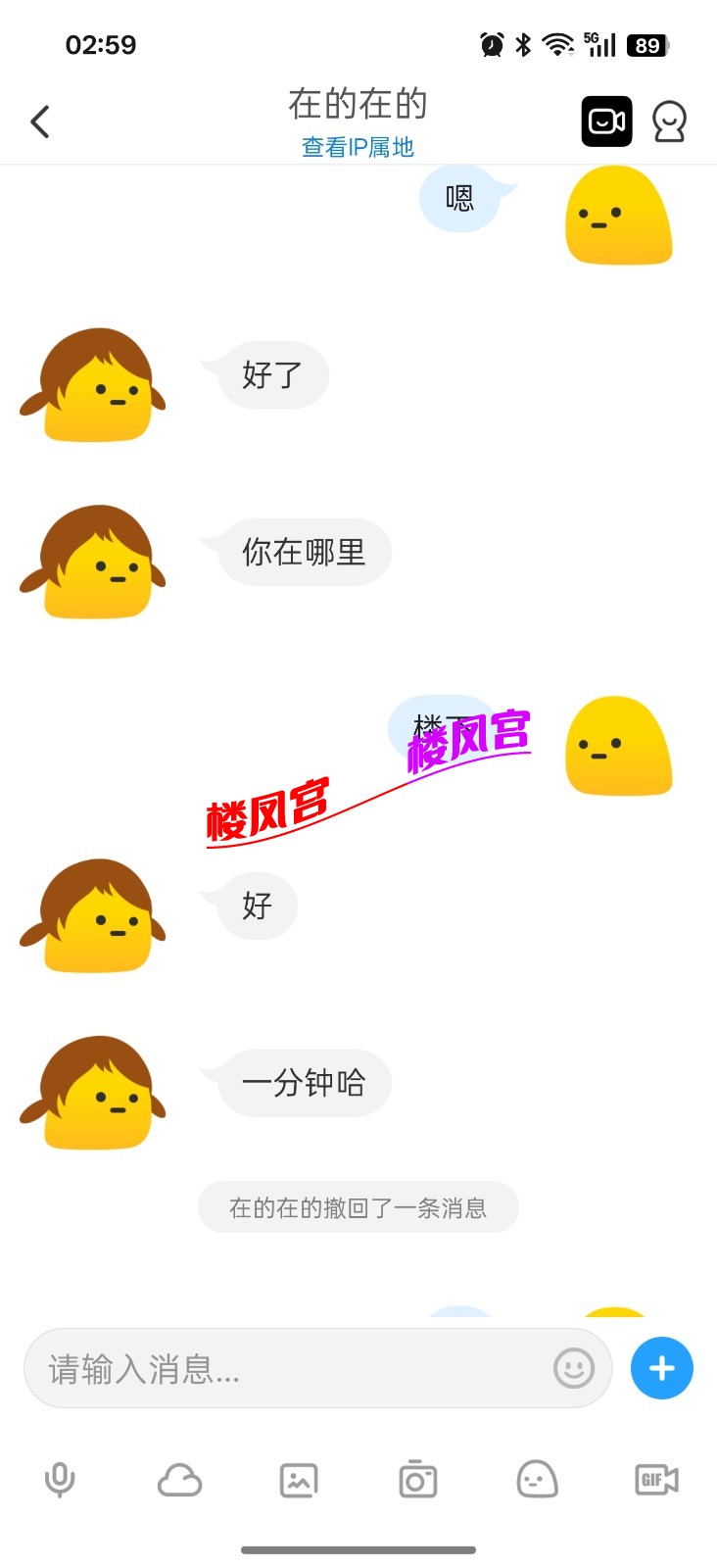Open the emoji smiley in the message bar
717x1568 pixels.
[575, 1368]
